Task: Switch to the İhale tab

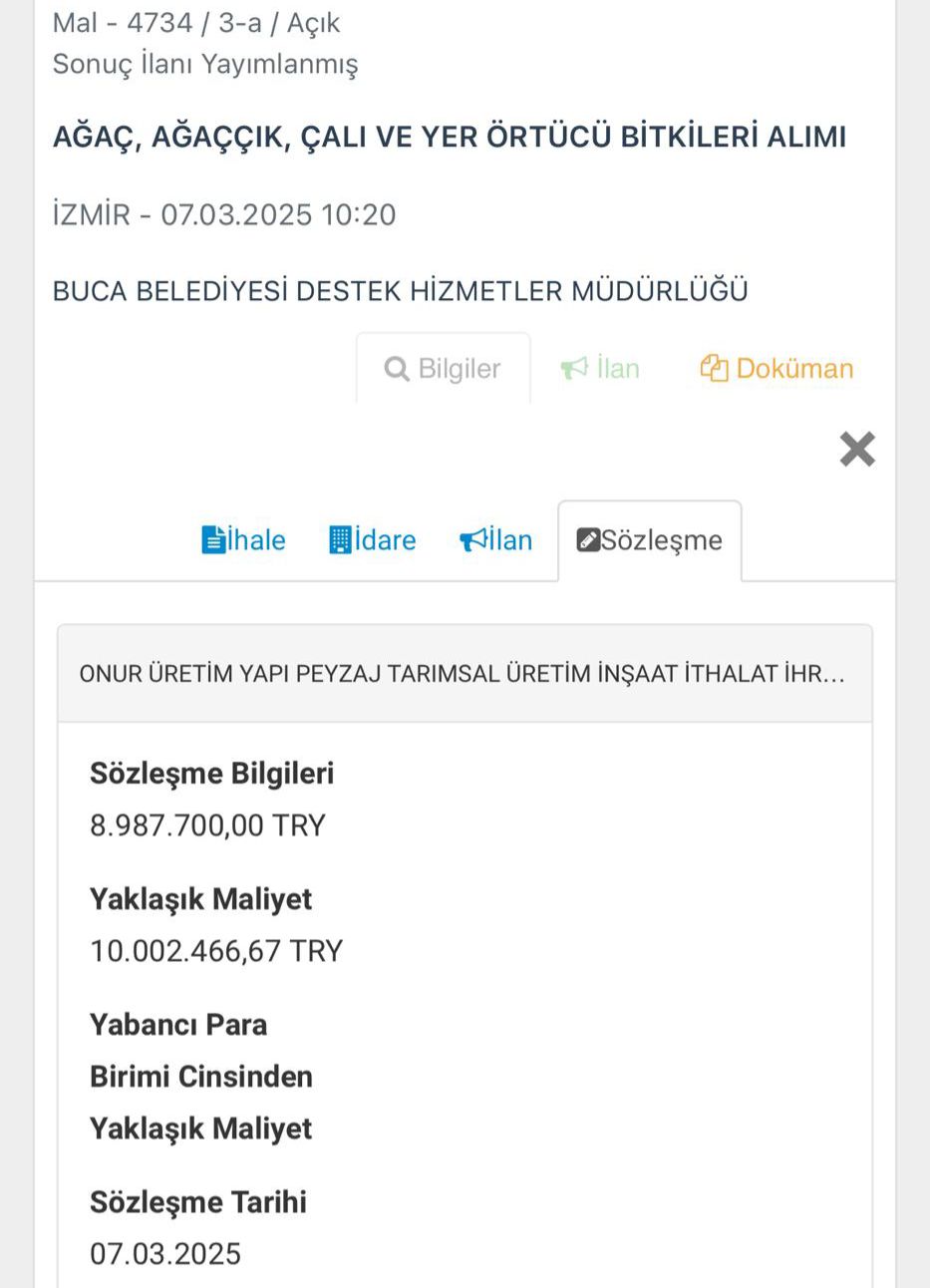Action: 244,540
